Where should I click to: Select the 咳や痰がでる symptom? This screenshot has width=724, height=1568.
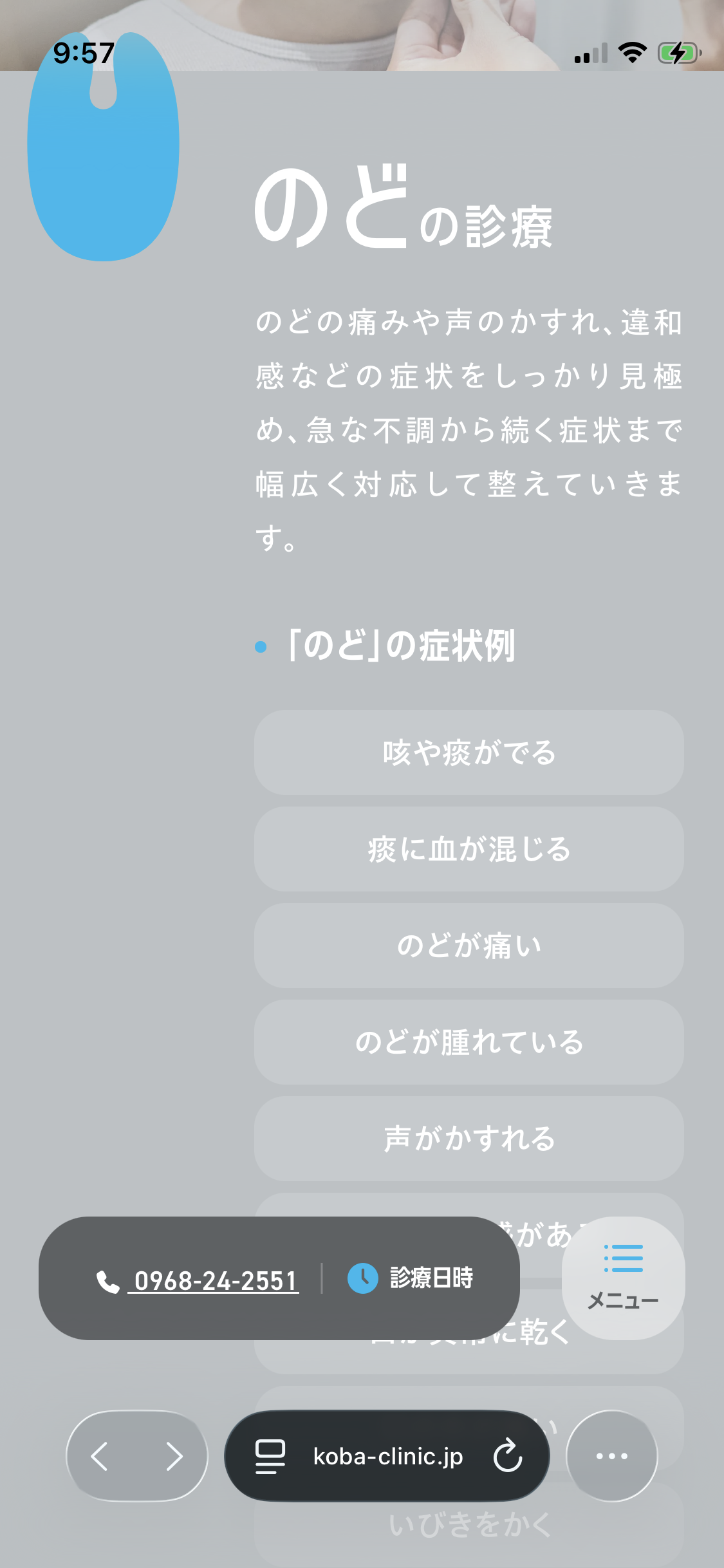pos(469,752)
